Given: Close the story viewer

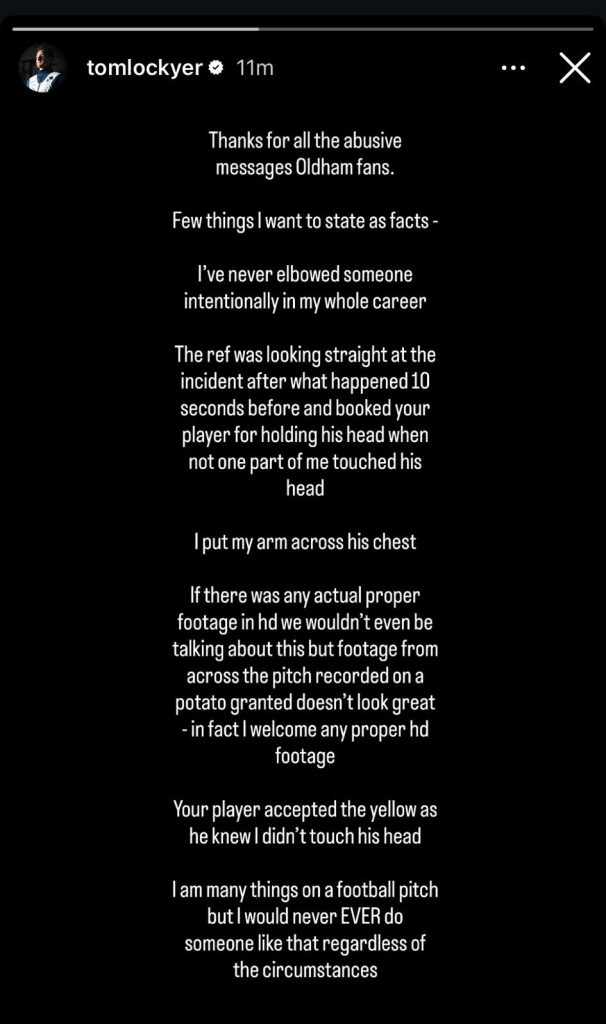Looking at the screenshot, I should coord(574,68).
